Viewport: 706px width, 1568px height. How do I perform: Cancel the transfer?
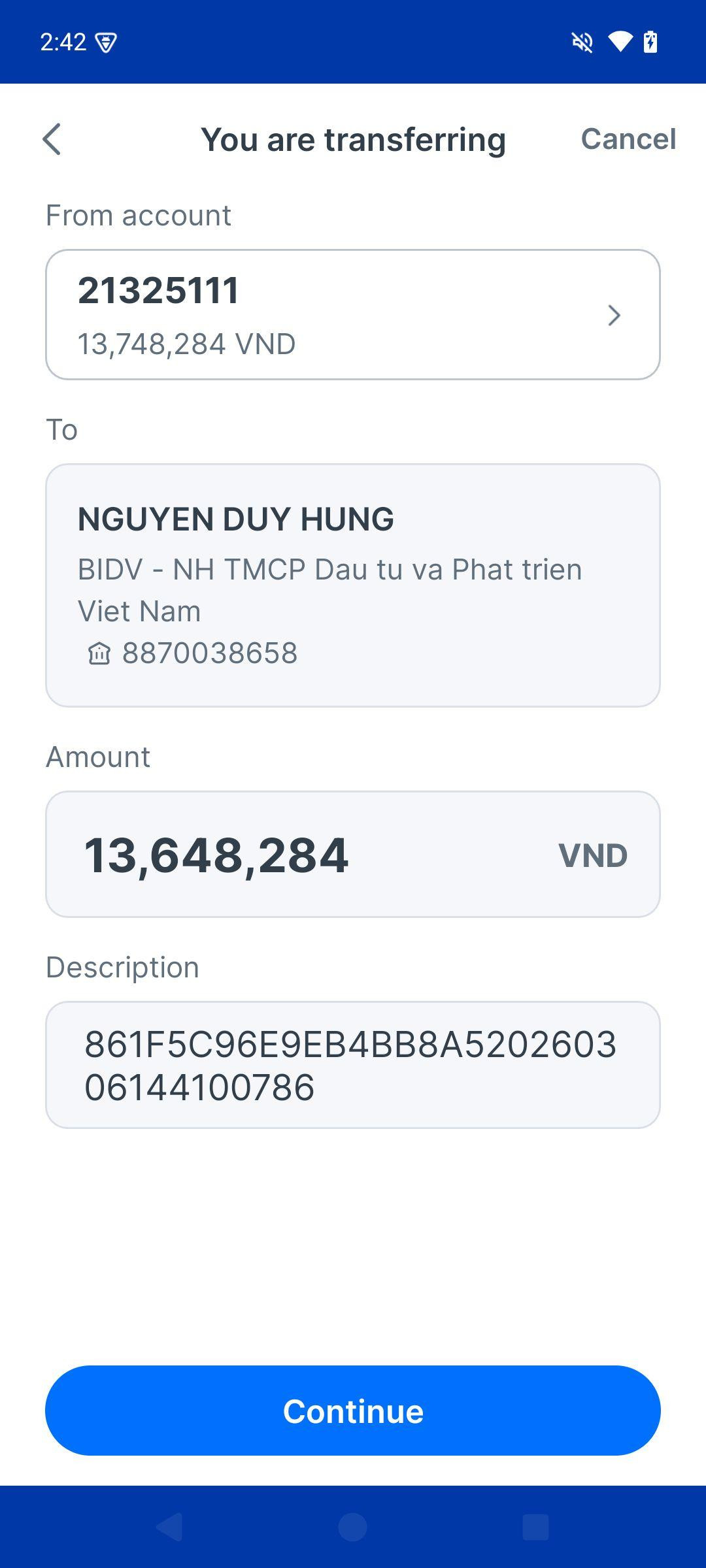coord(628,139)
